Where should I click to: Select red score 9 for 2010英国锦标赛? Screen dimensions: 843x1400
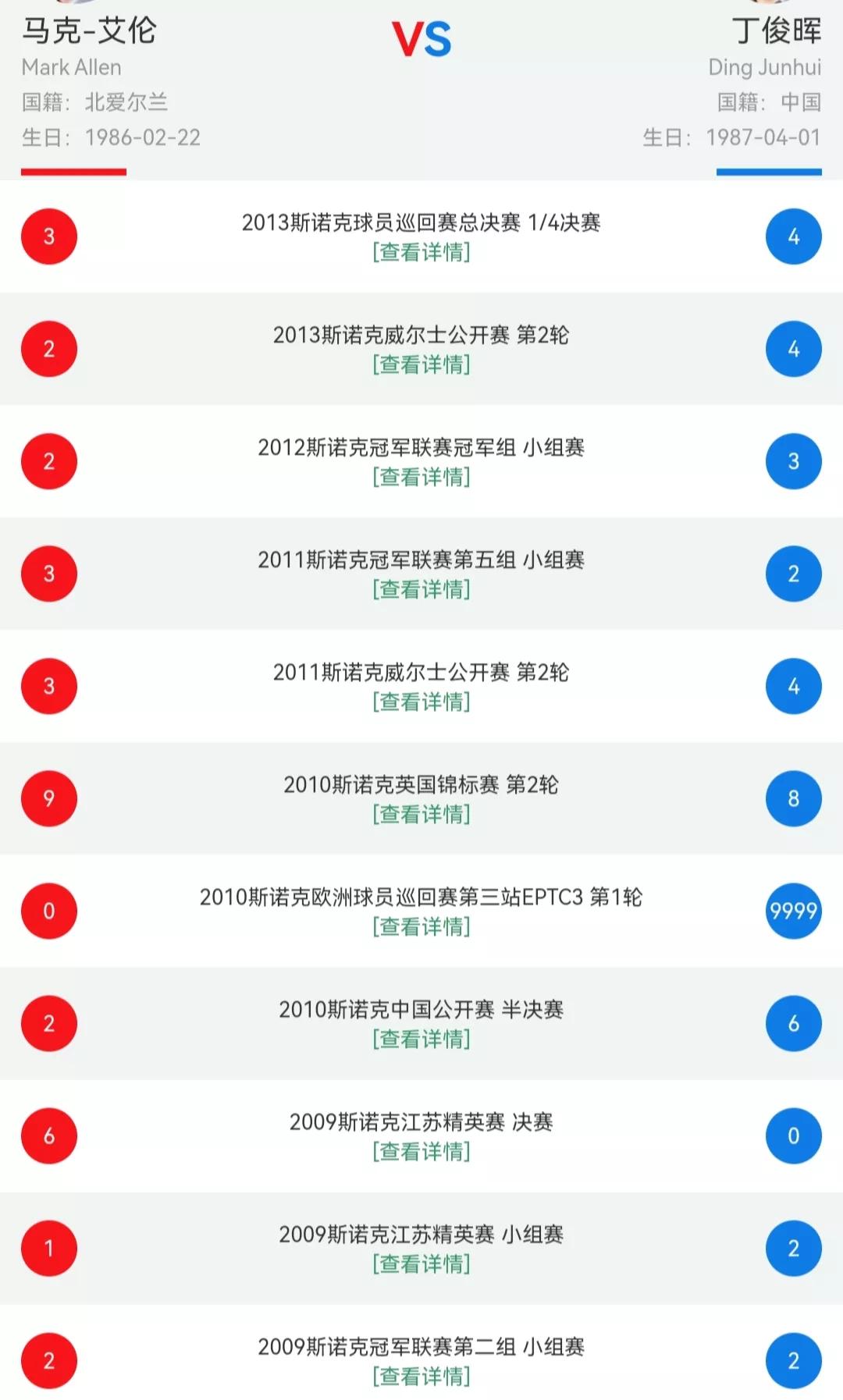pos(48,797)
